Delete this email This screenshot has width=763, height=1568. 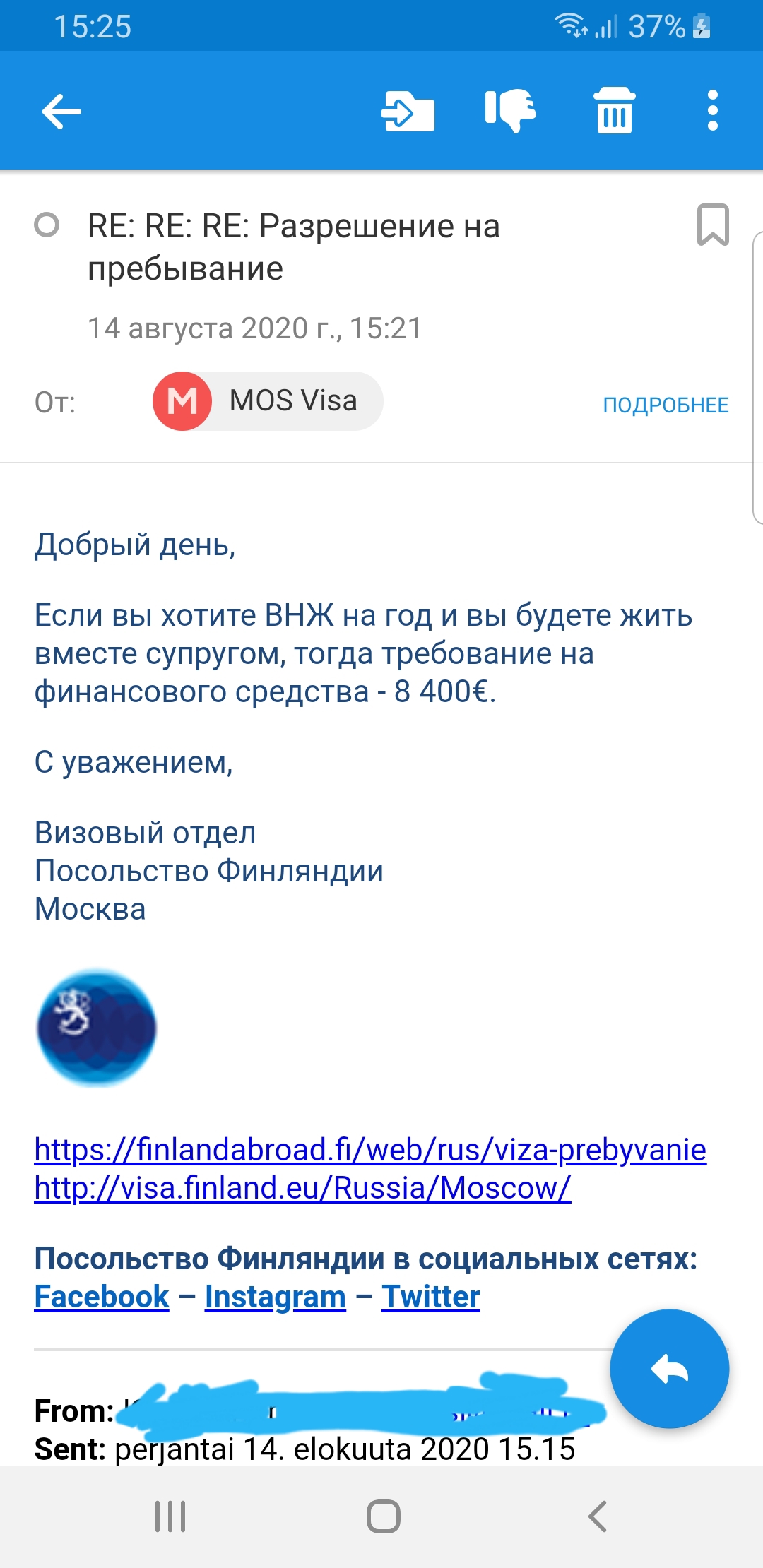click(614, 111)
